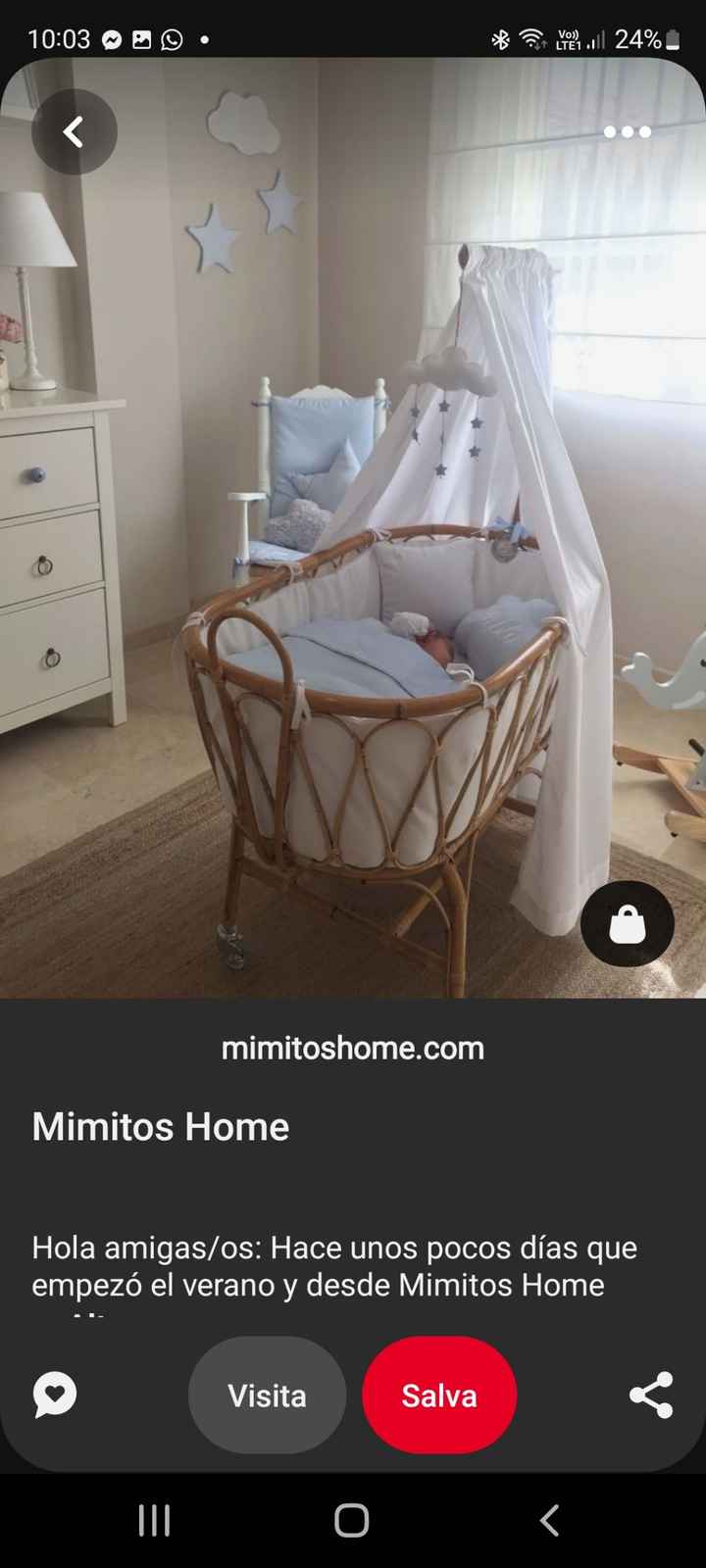Open the comments heart icon at bottom left
This screenshot has width=706, height=1568.
54,1395
